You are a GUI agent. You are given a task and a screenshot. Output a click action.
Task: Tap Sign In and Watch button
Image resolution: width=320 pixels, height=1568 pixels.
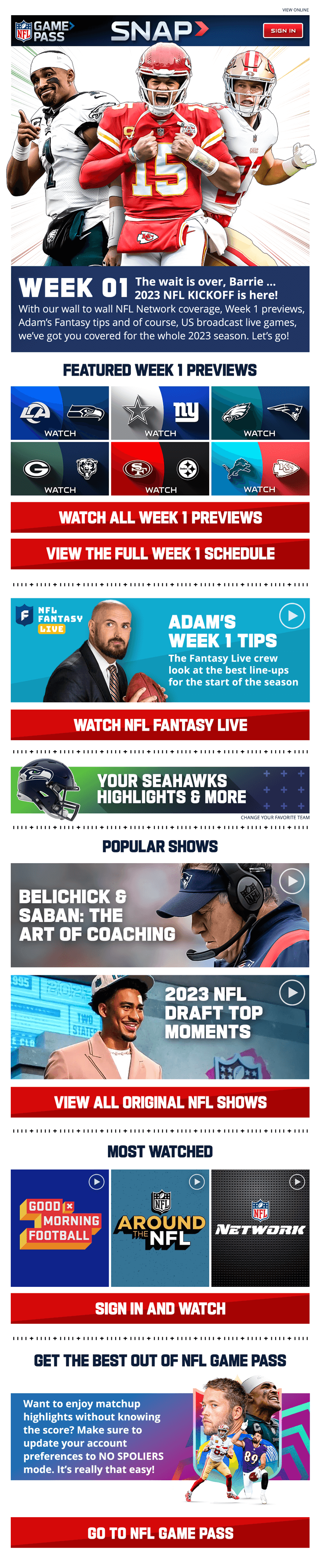160,1308
